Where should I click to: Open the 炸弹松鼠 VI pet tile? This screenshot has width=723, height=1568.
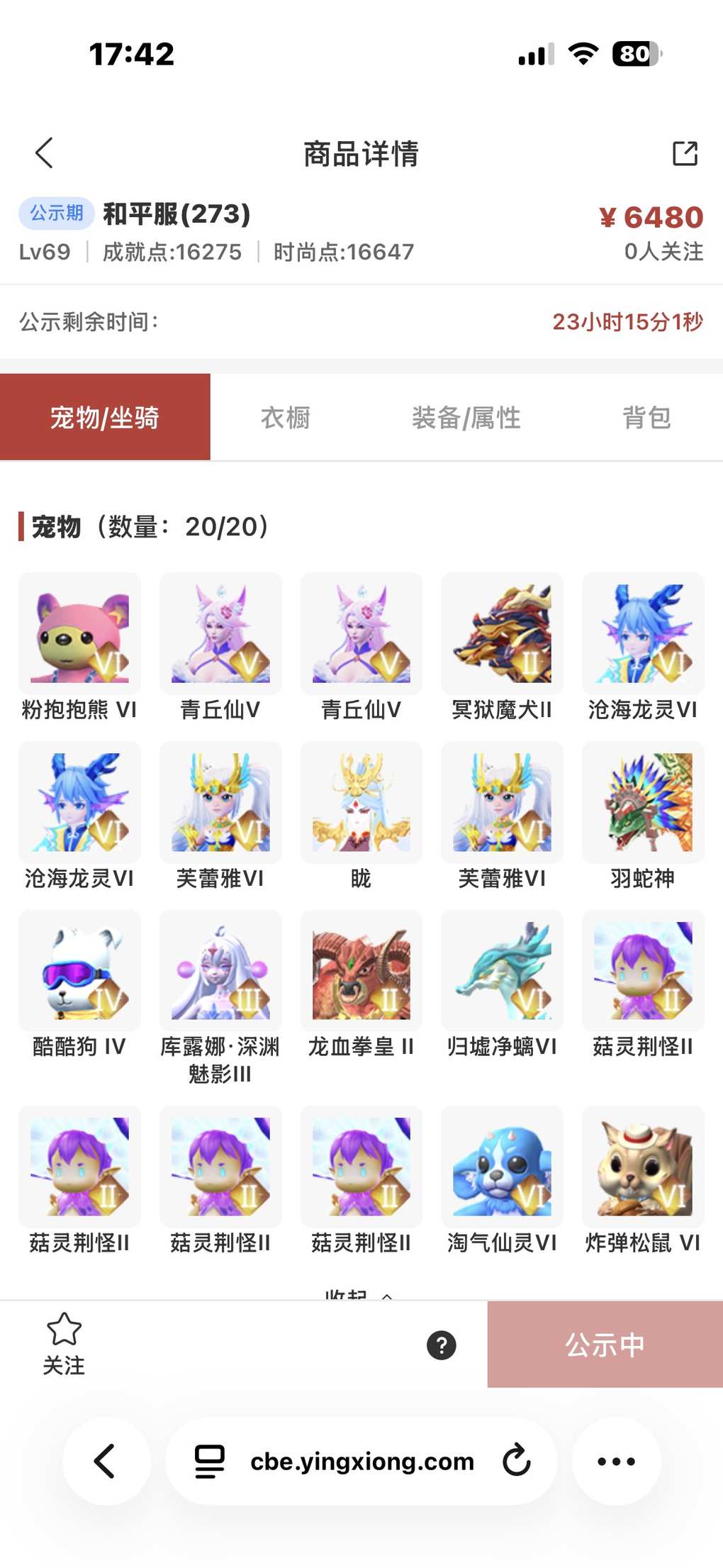(x=643, y=1167)
